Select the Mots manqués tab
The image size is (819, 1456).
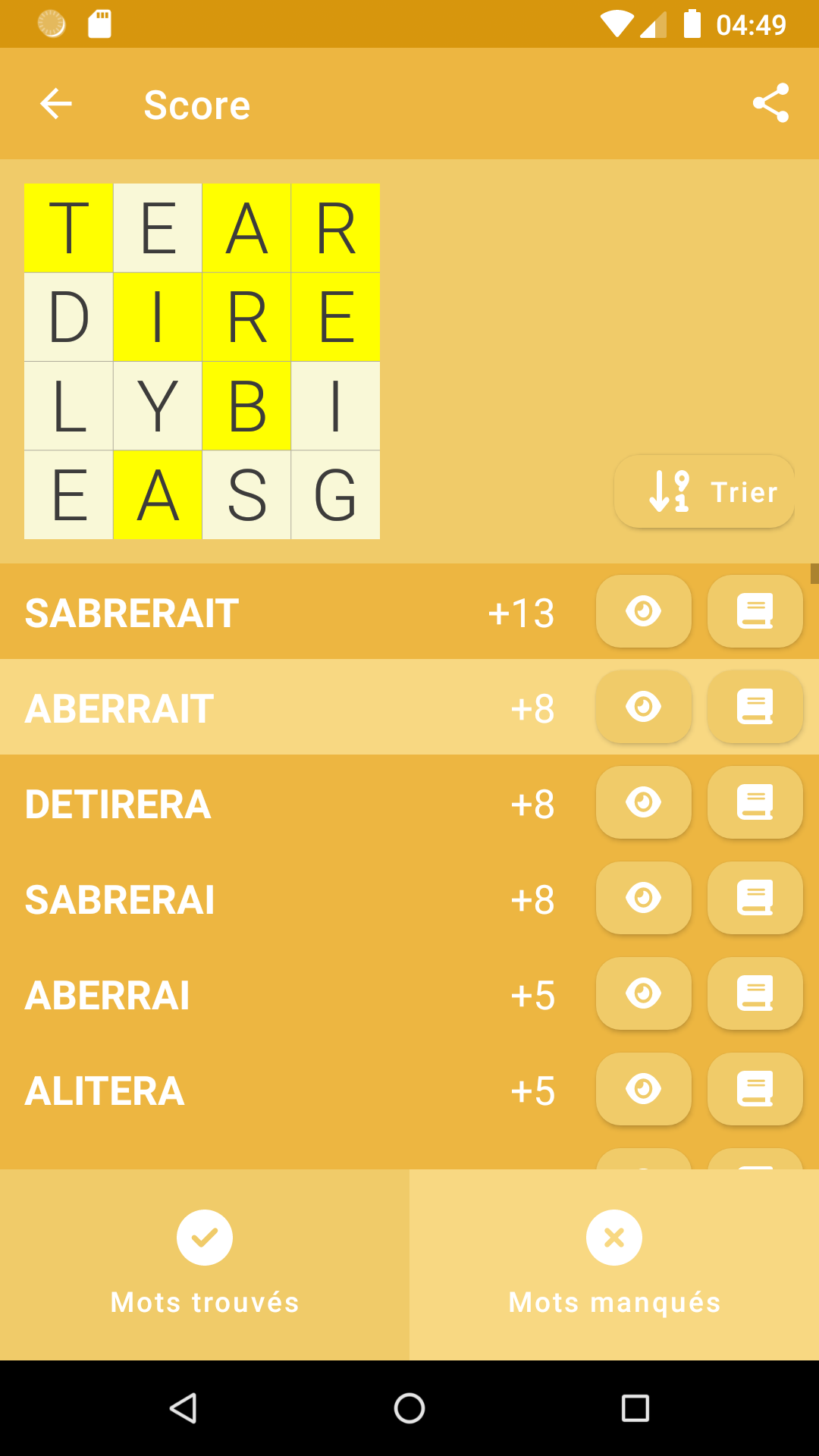click(614, 1264)
